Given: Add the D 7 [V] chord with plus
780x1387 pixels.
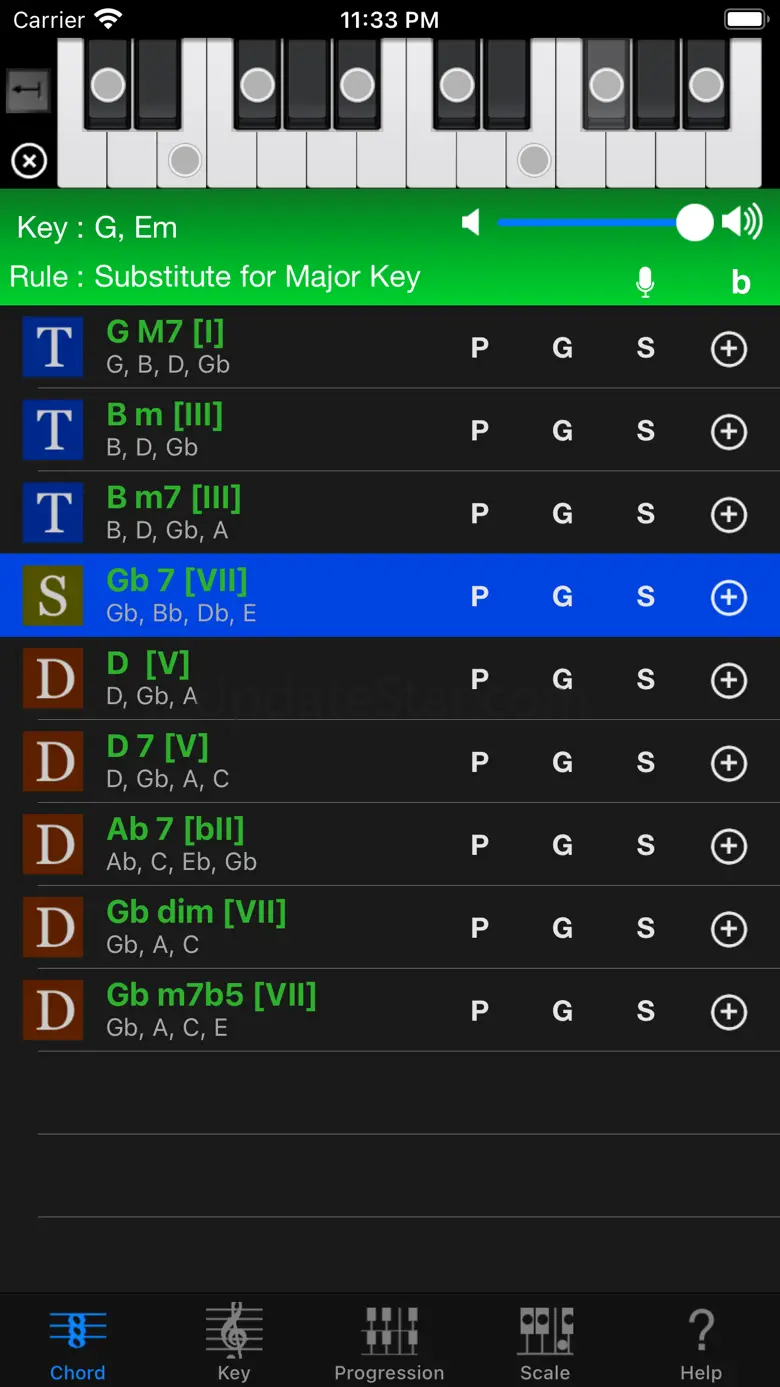Looking at the screenshot, I should 729,762.
